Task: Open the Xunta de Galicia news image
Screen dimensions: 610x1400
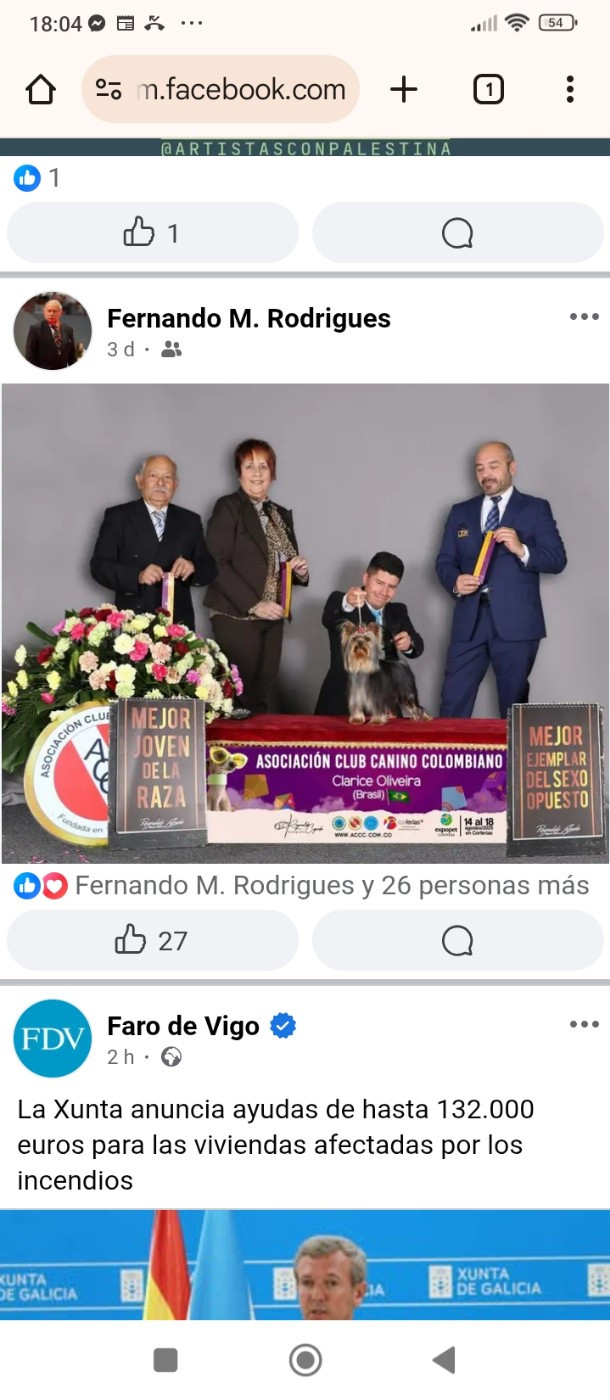Action: tap(305, 1265)
